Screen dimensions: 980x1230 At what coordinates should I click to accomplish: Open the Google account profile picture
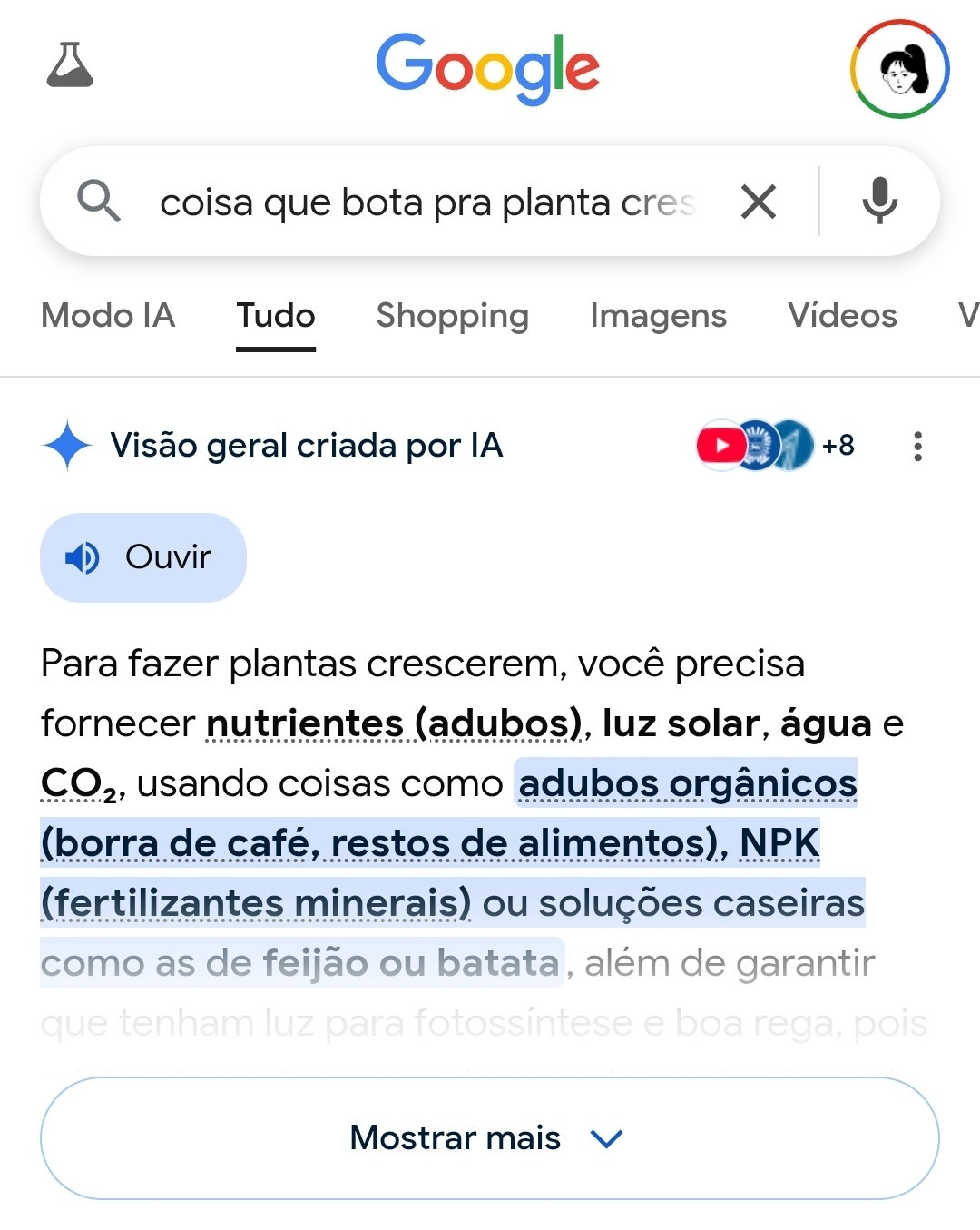(899, 69)
